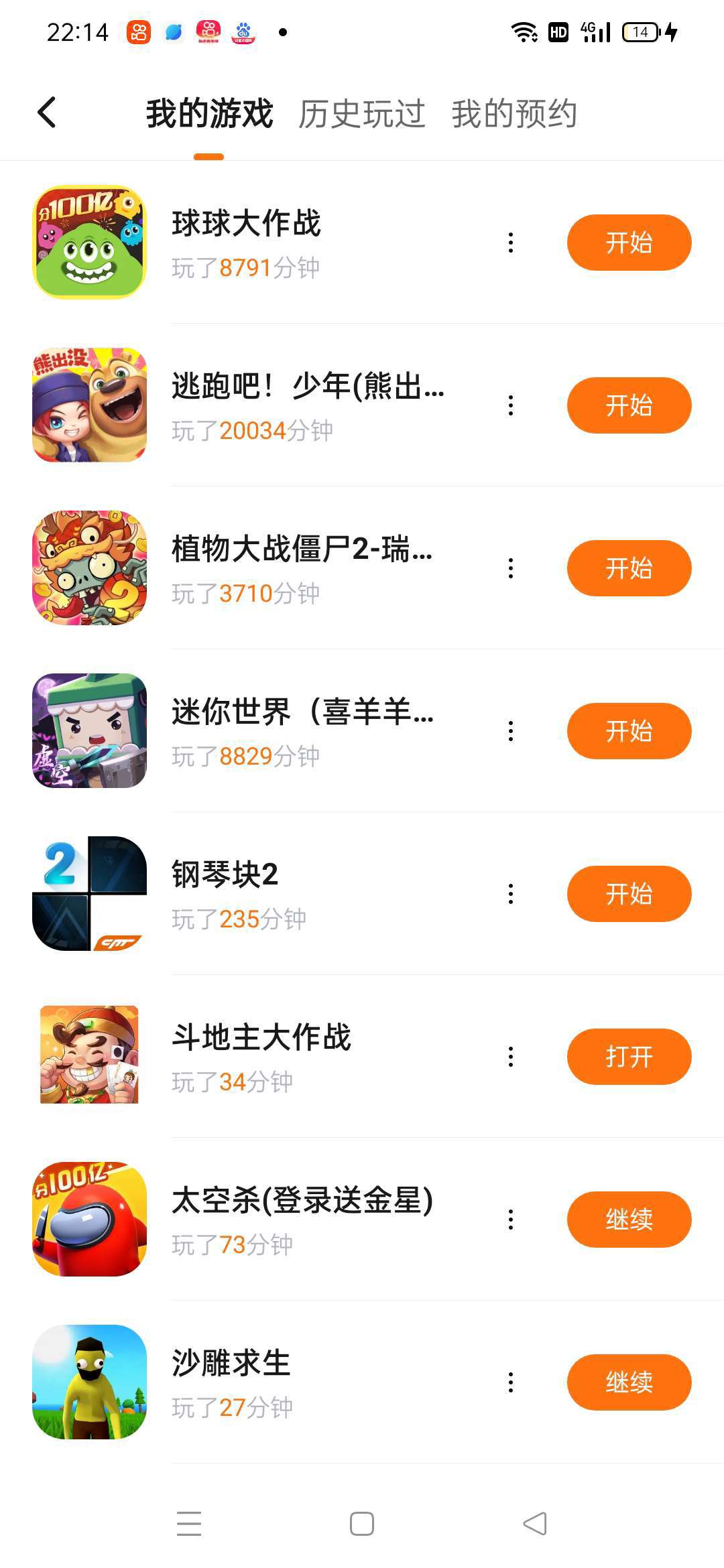Start 植物大战僵尸2
Screen dimensions: 724x1568
point(629,568)
